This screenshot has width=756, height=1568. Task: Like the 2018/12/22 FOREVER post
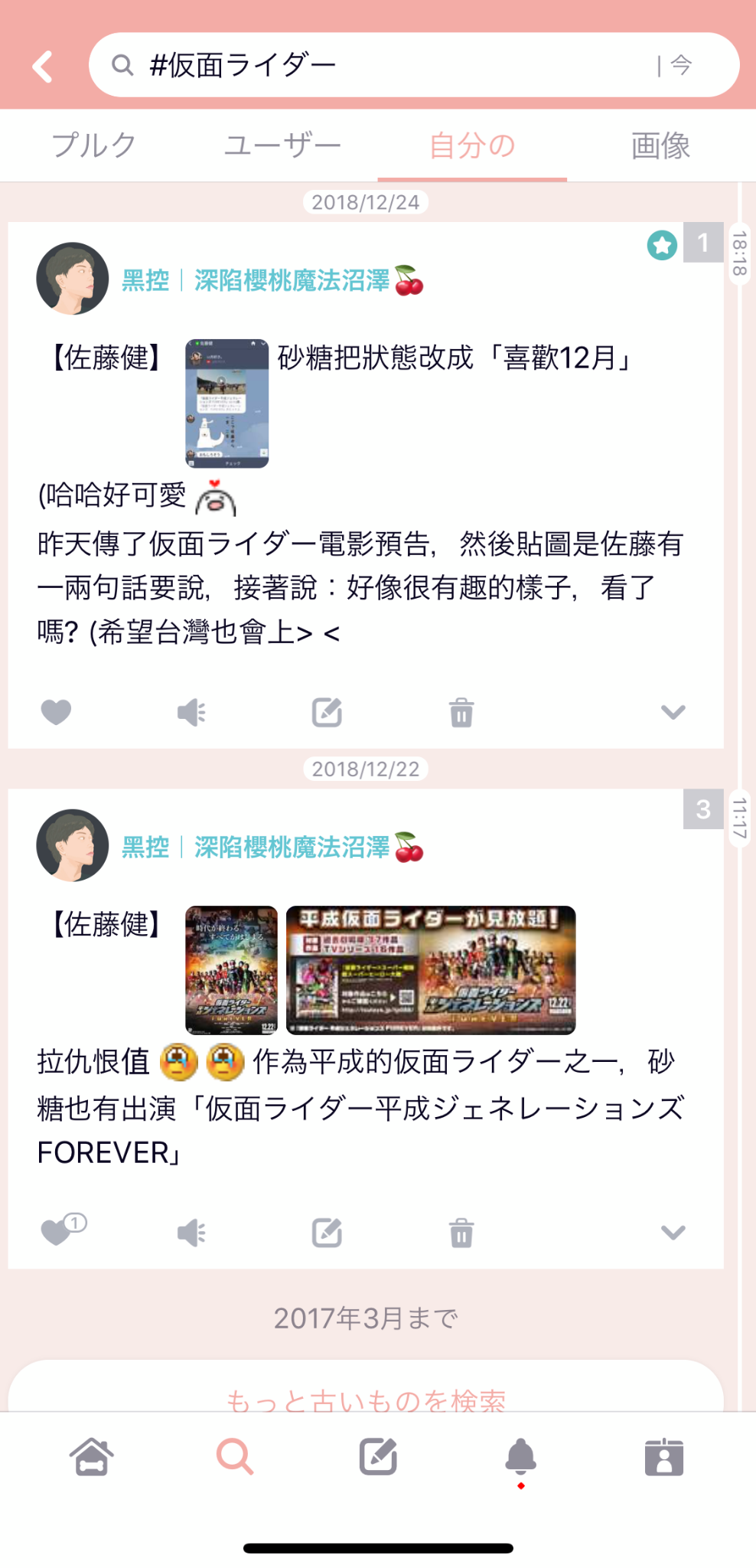point(57,1232)
